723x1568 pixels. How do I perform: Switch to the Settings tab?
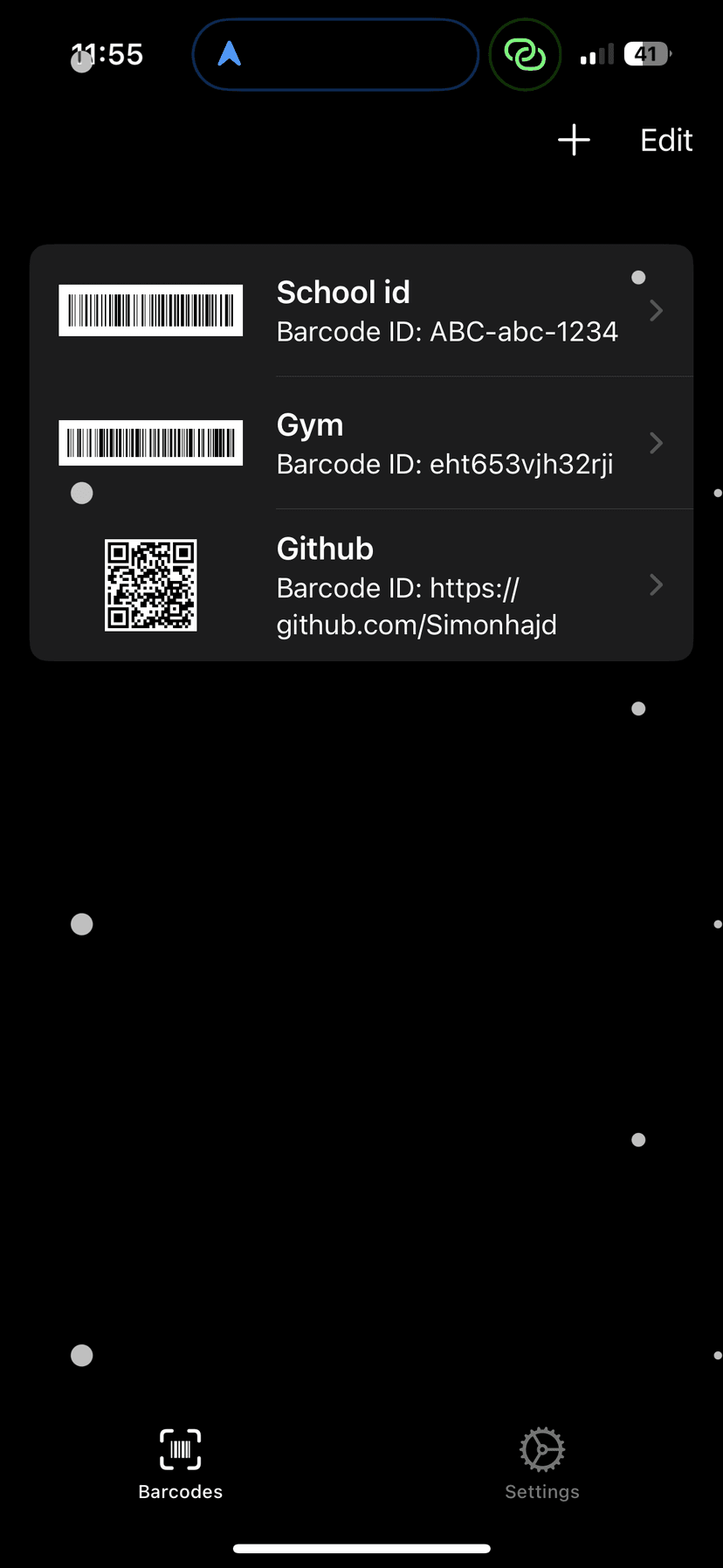click(x=541, y=1464)
